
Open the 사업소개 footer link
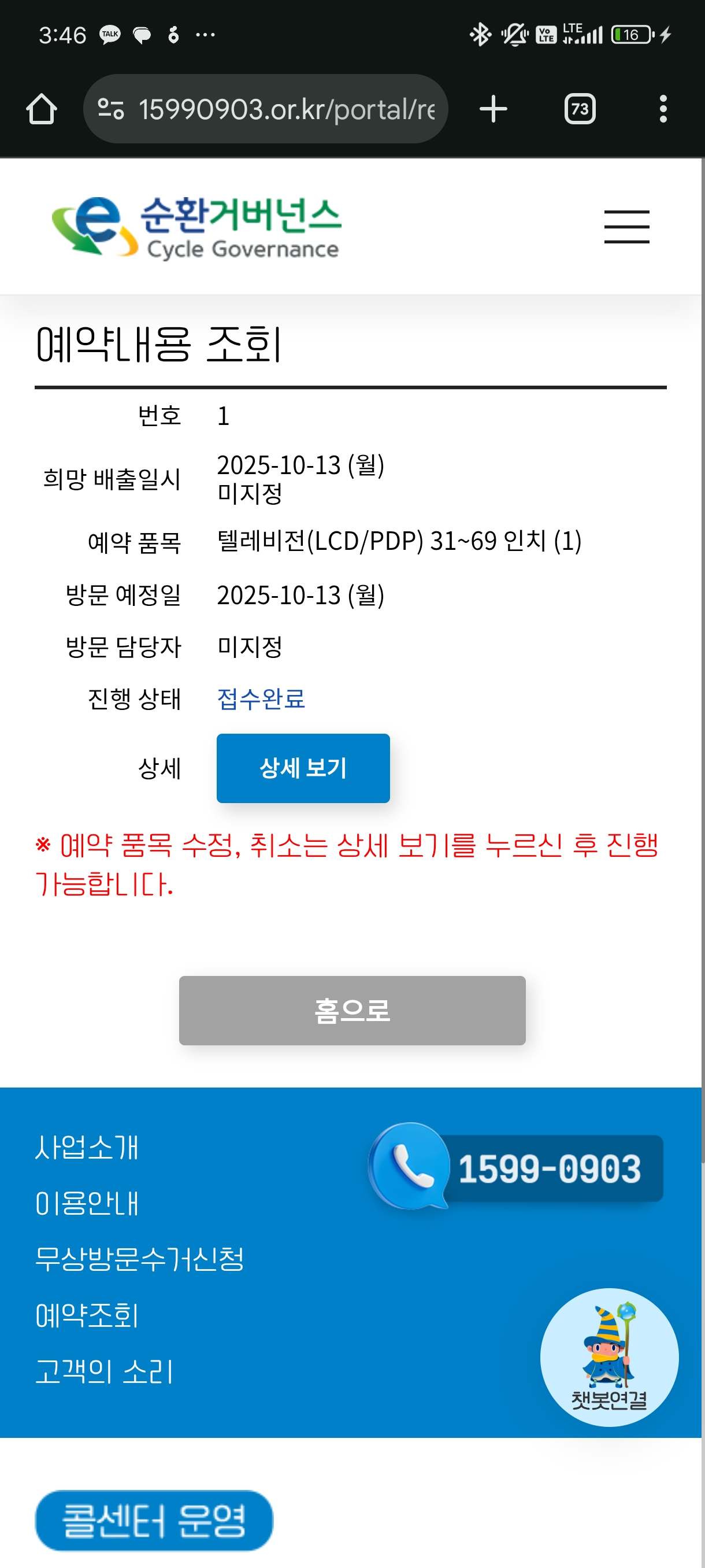point(87,1148)
